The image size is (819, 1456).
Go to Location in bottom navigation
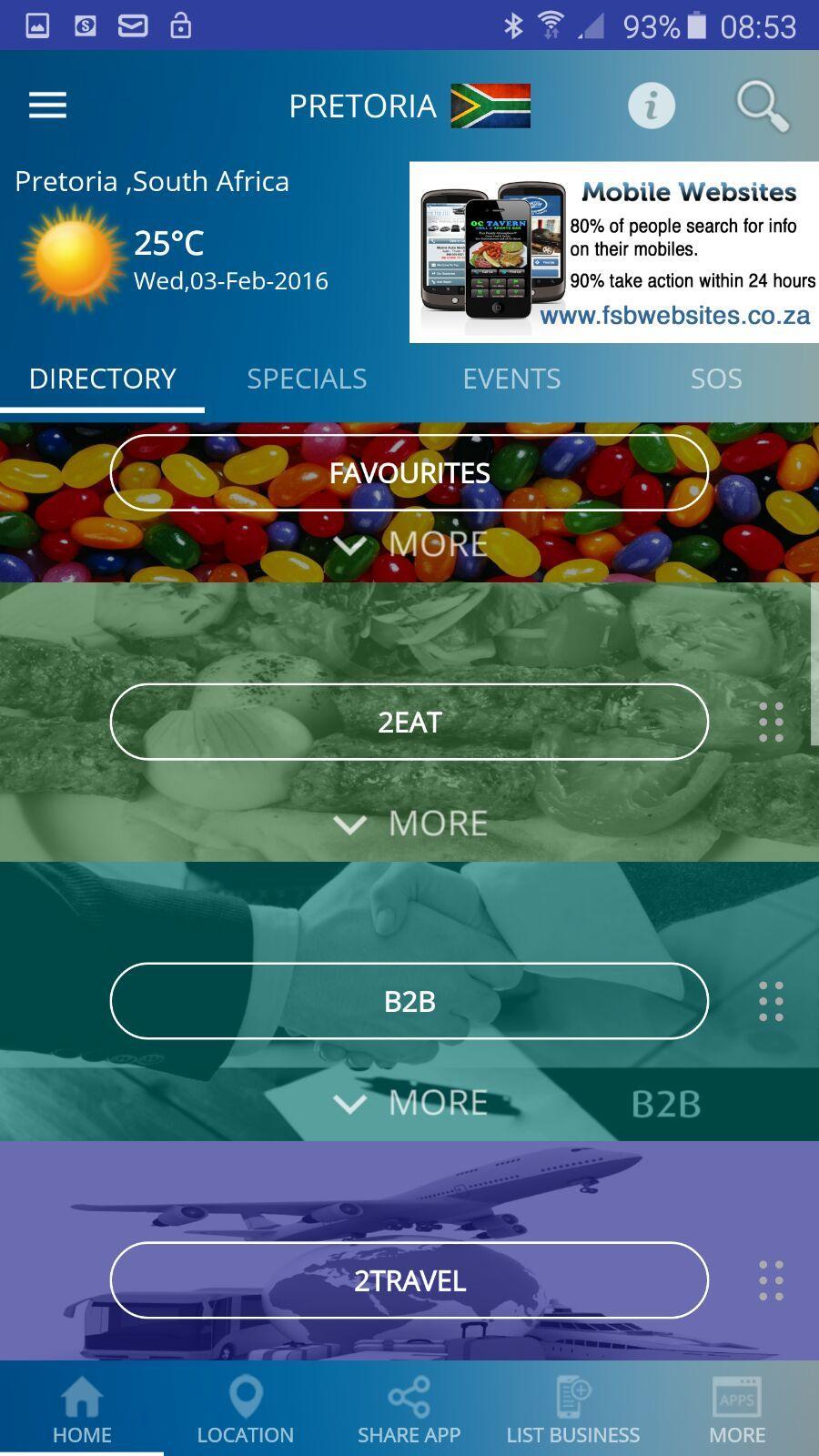point(246,1409)
